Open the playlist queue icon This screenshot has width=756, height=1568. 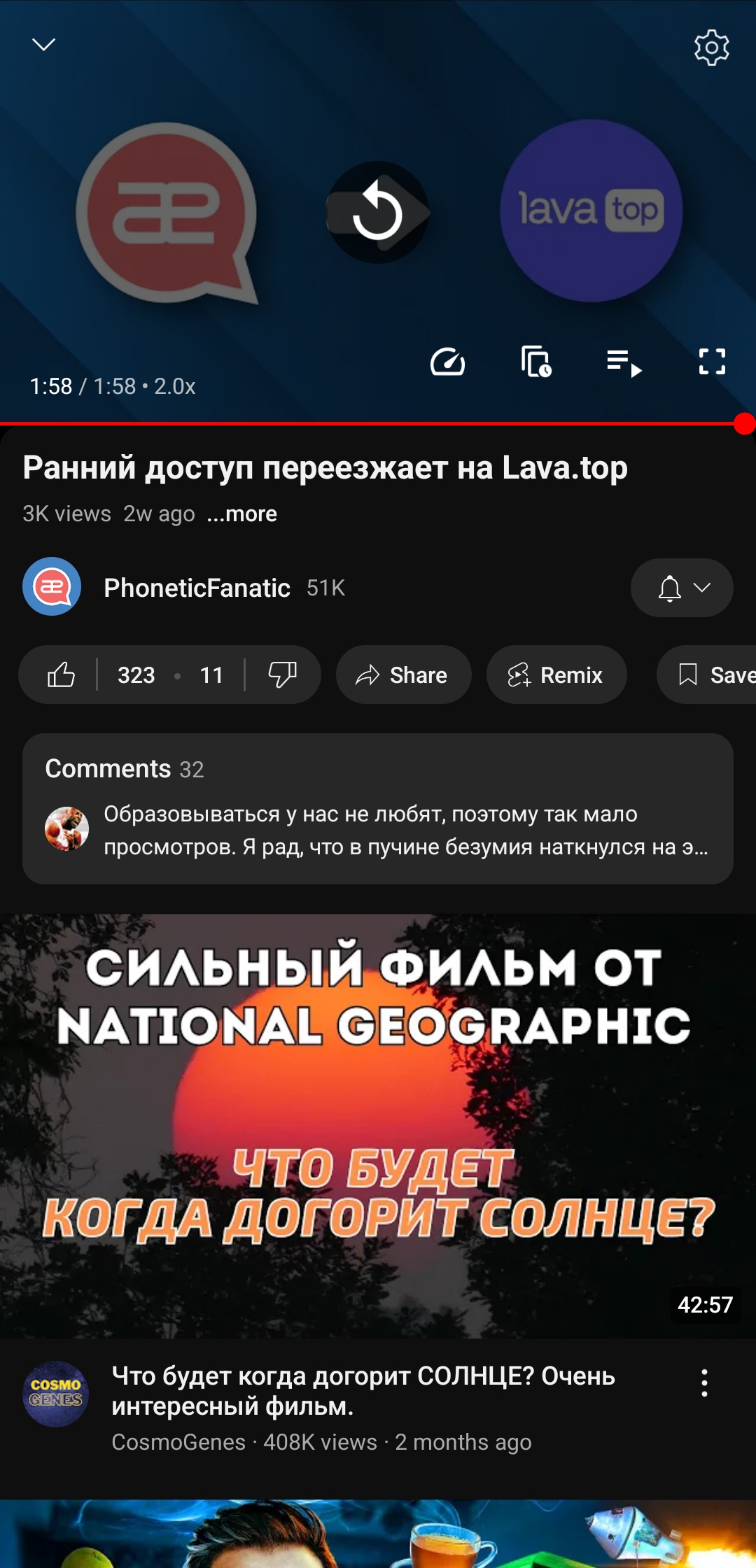click(x=624, y=362)
